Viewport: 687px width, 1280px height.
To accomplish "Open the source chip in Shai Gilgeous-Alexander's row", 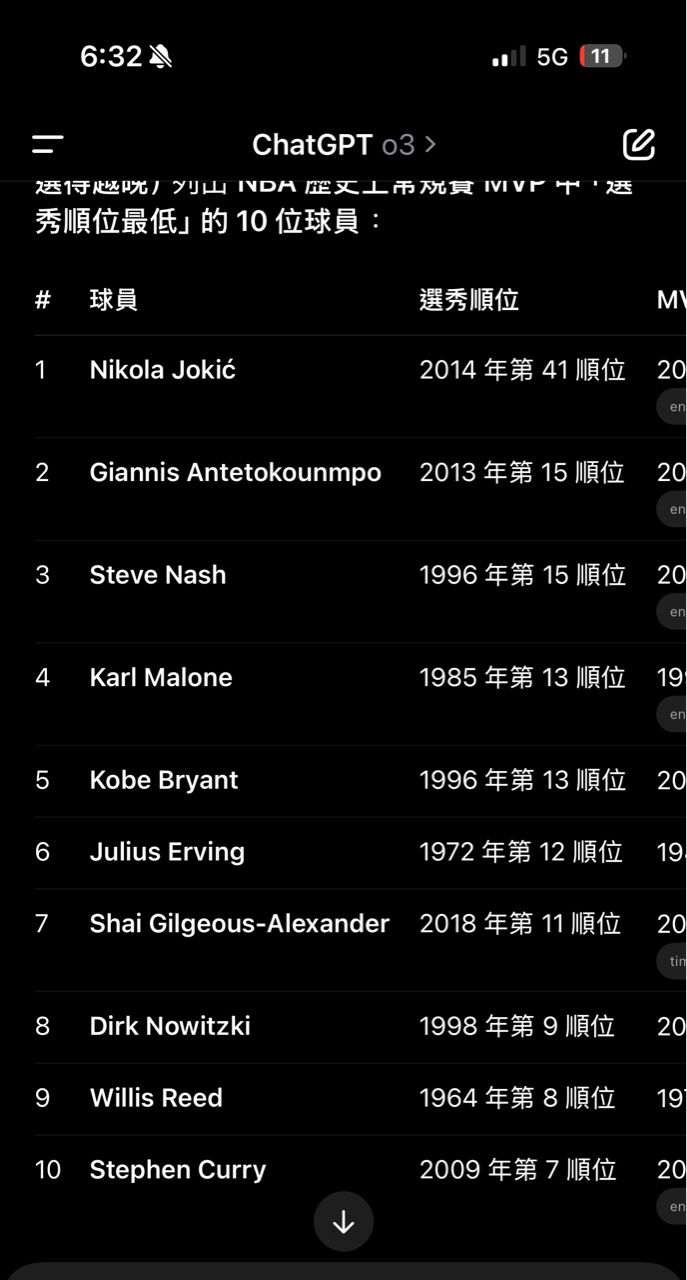I will [x=674, y=960].
